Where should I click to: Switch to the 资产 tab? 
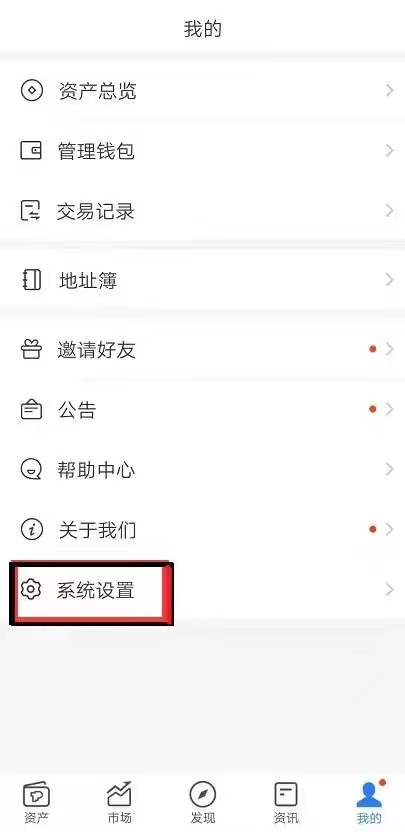pyautogui.click(x=36, y=802)
